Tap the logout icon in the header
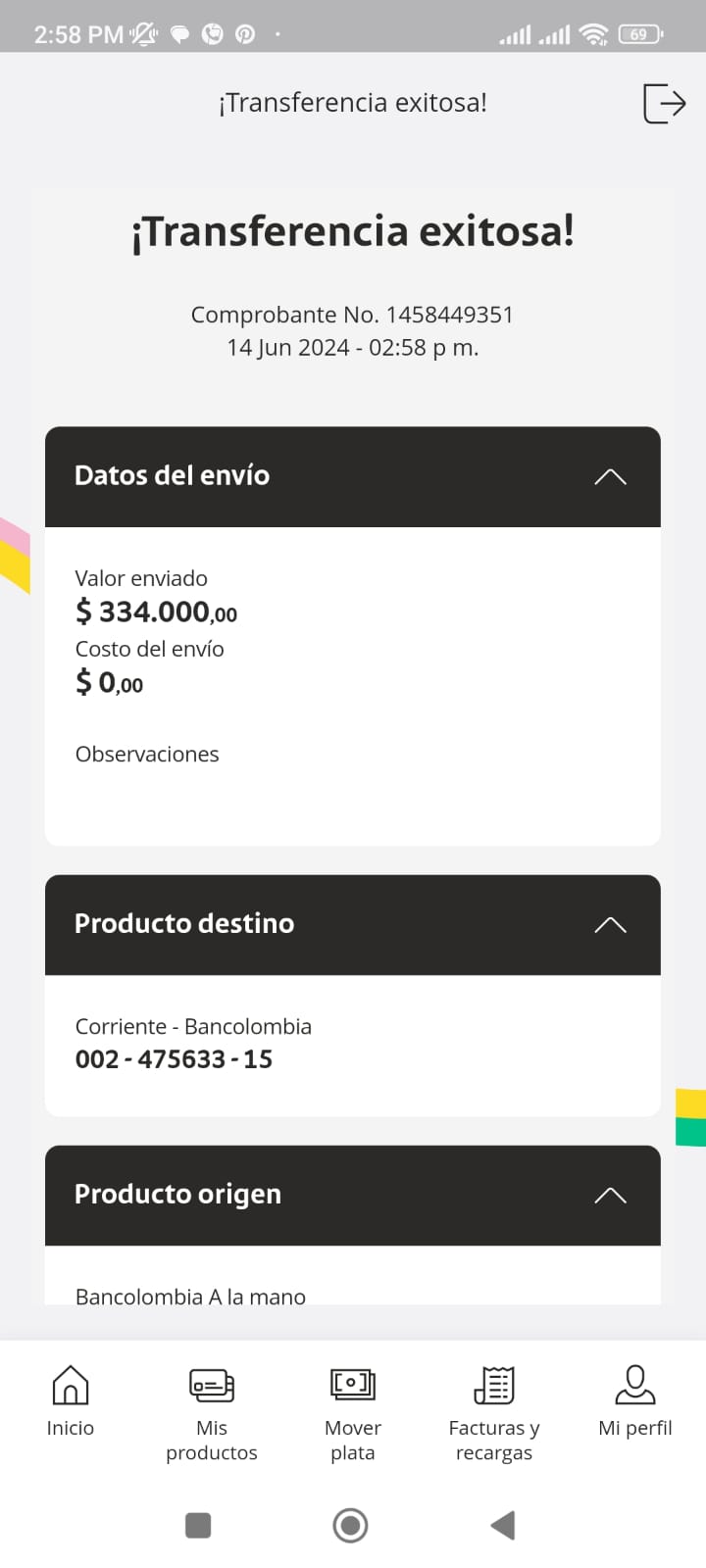The image size is (706, 1568). point(664,103)
